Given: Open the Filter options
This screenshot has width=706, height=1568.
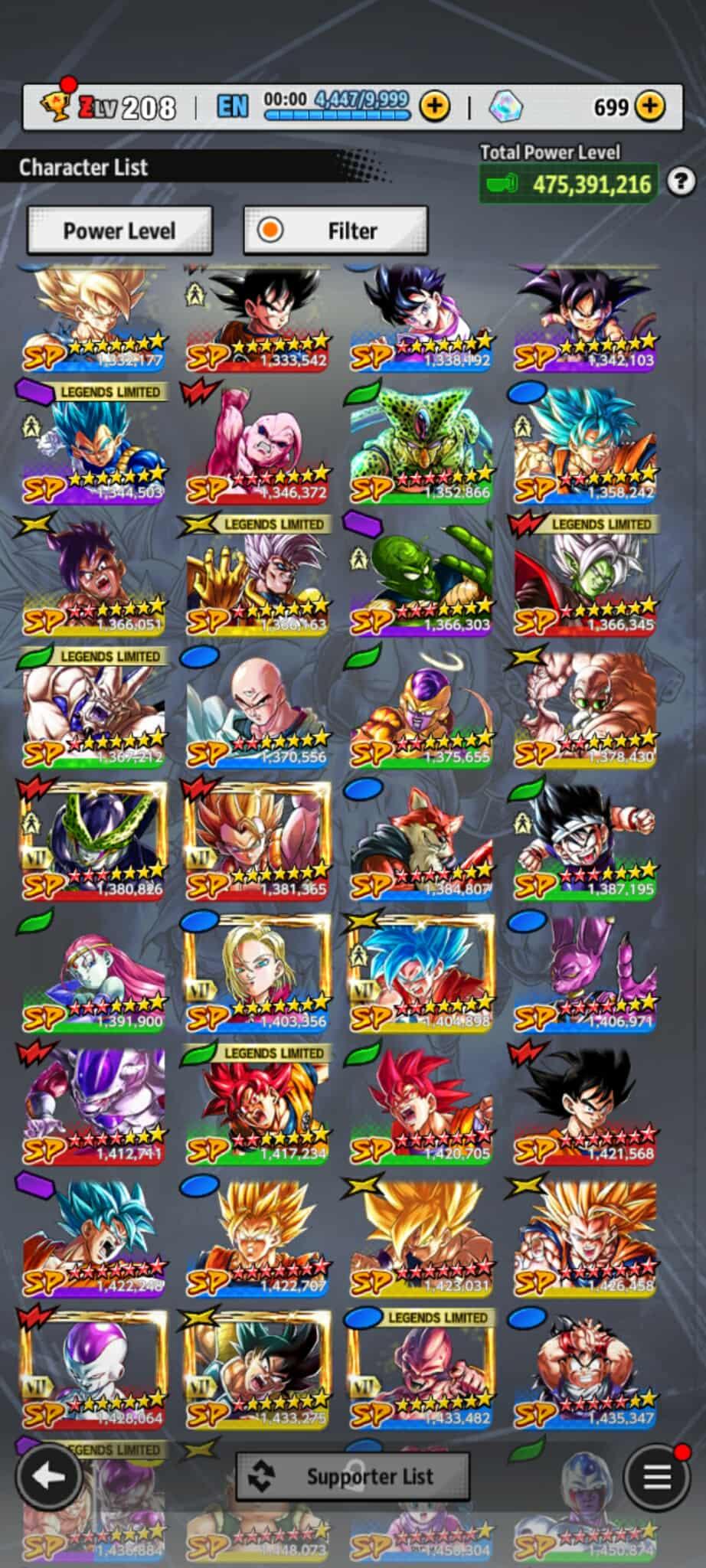Looking at the screenshot, I should click(x=335, y=230).
